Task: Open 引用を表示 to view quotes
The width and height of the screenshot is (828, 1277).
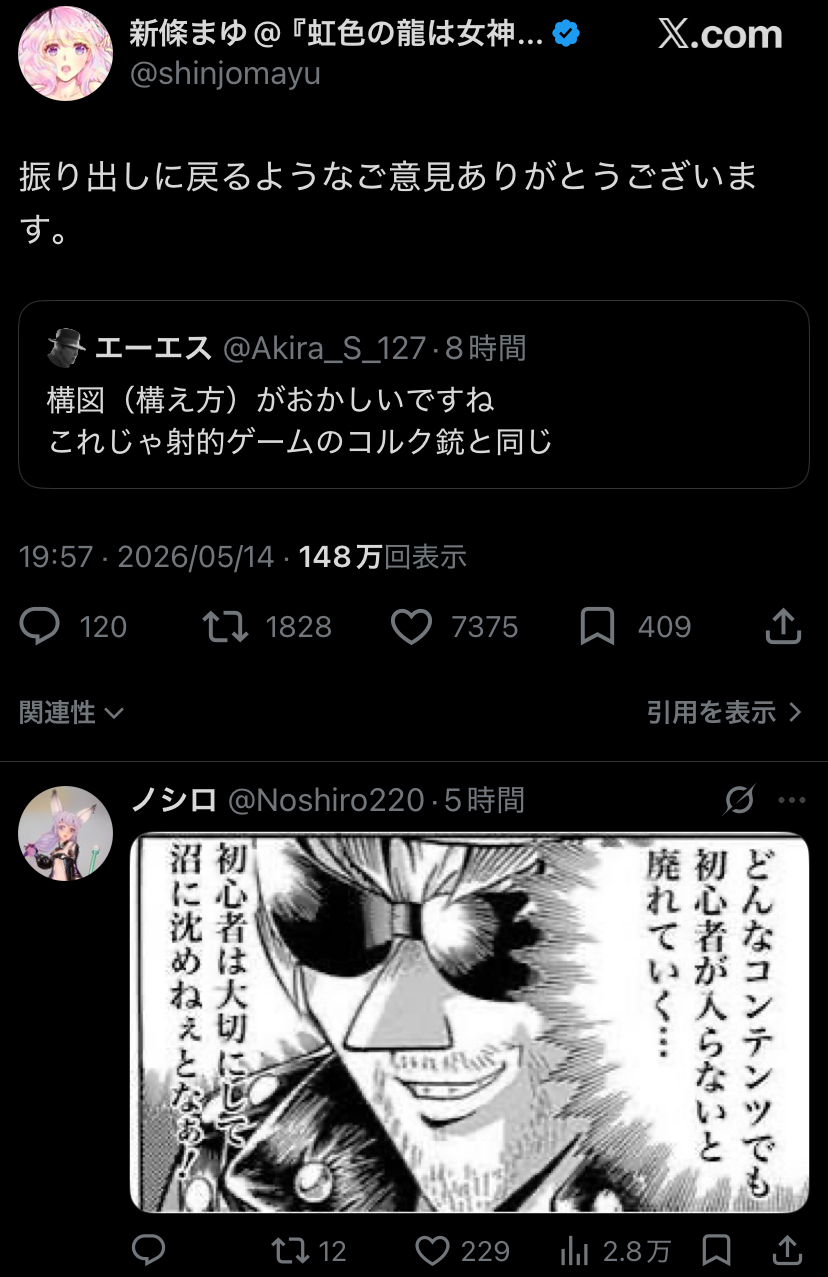Action: pos(724,712)
